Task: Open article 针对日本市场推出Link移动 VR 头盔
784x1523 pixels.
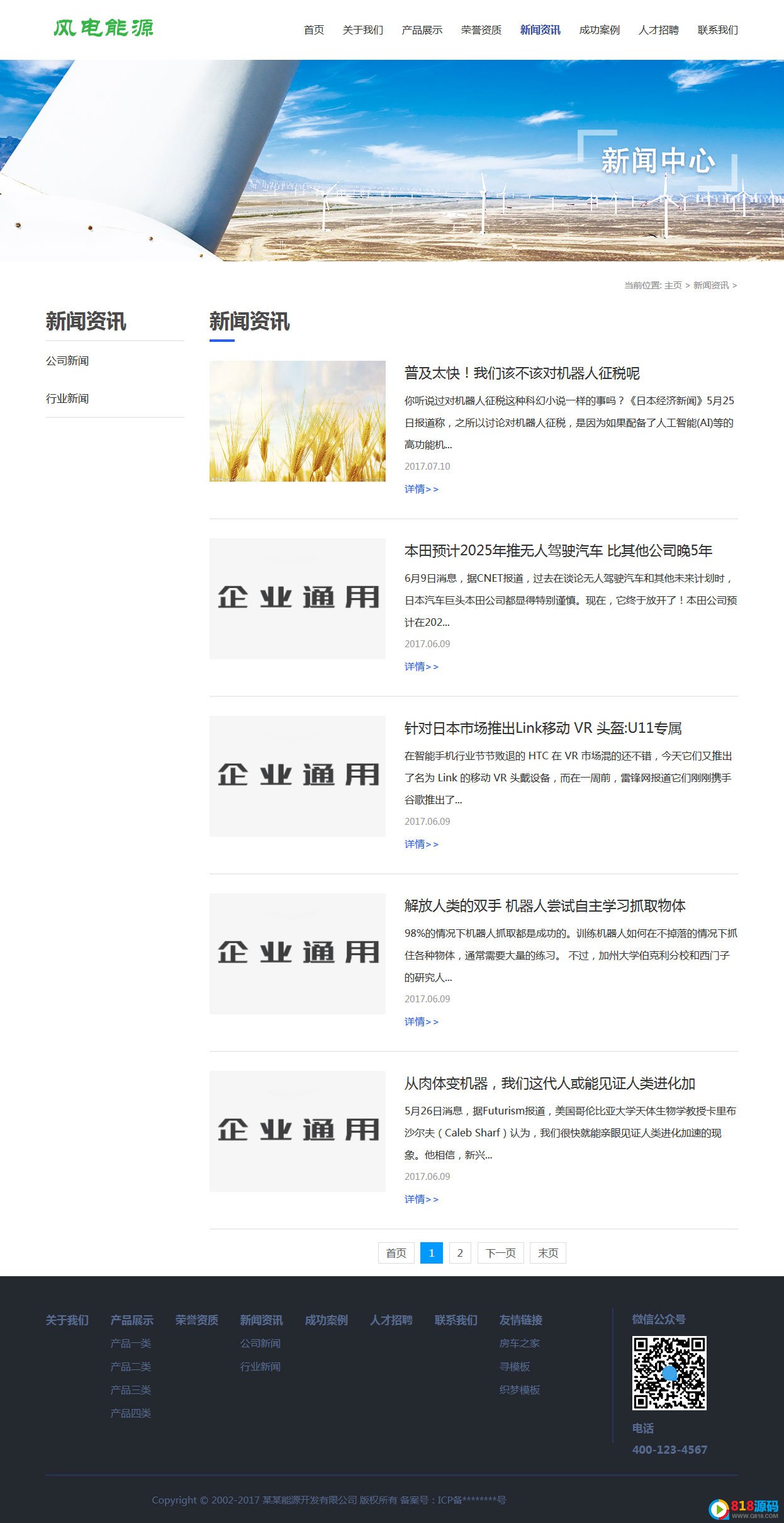Action: 543,728
